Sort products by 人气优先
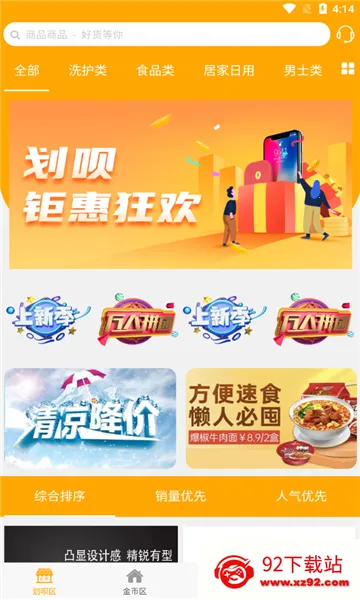The height and width of the screenshot is (600, 360). click(301, 496)
